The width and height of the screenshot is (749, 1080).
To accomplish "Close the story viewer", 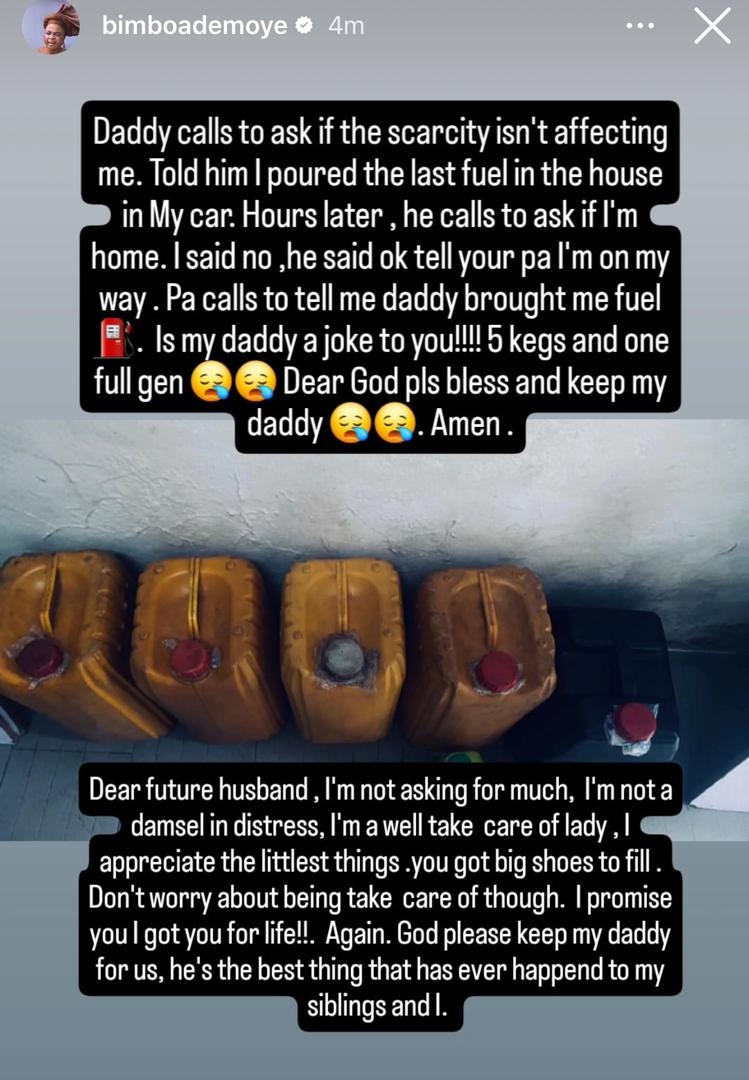I will (712, 27).
